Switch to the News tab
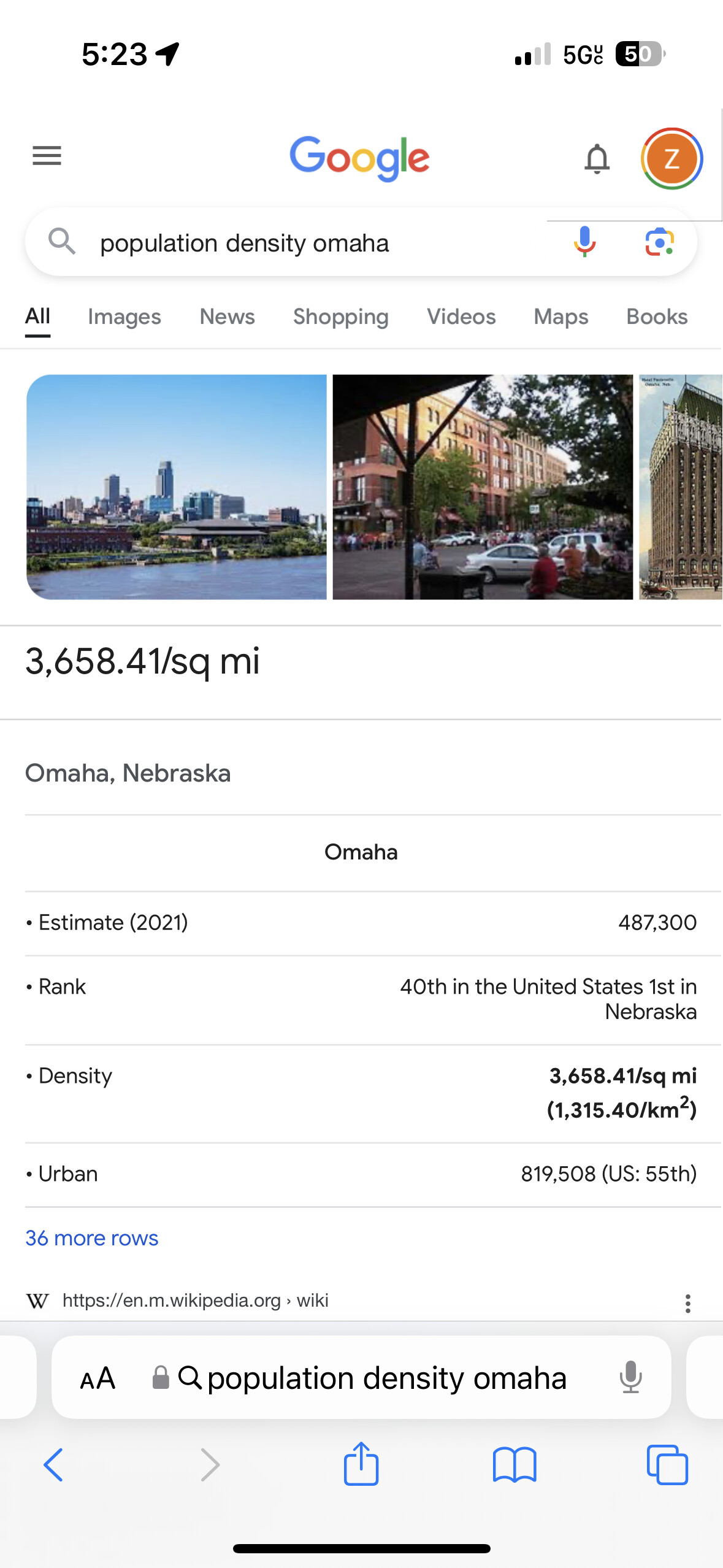 [227, 317]
